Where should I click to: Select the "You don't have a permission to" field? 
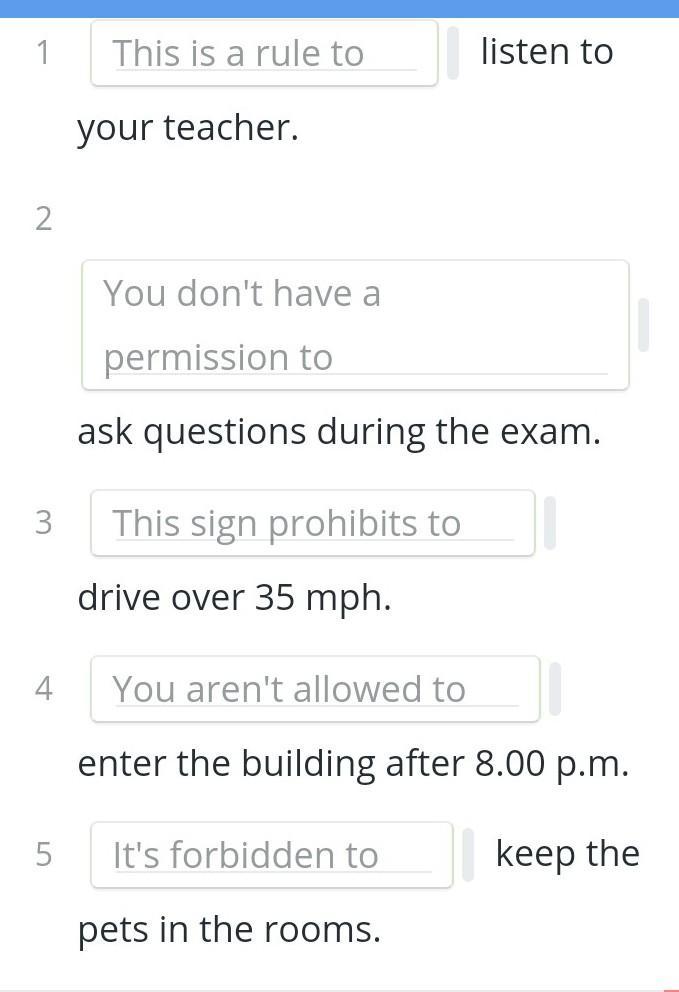[x=355, y=325]
